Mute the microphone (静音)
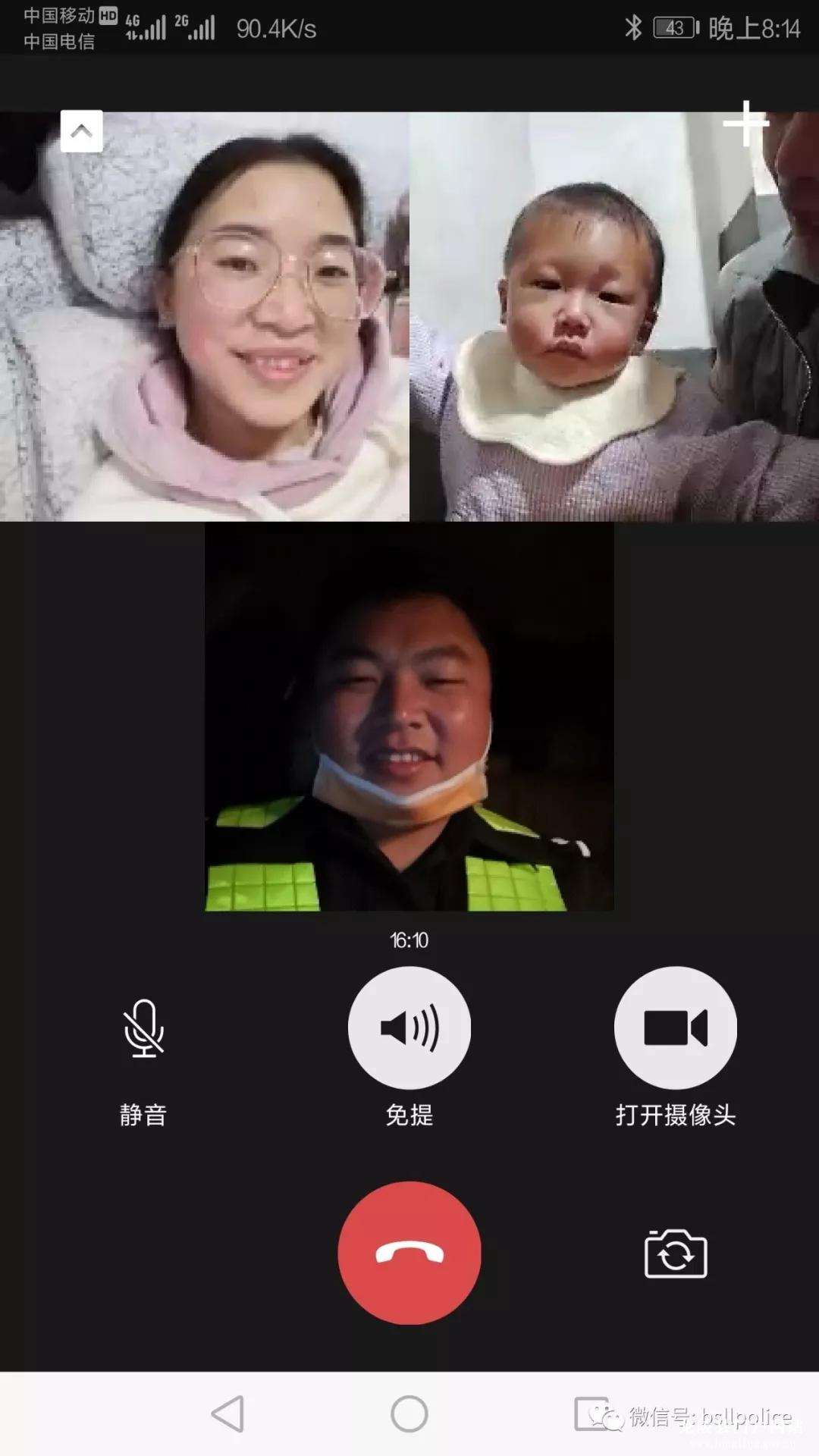Image resolution: width=819 pixels, height=1456 pixels. pyautogui.click(x=143, y=1029)
